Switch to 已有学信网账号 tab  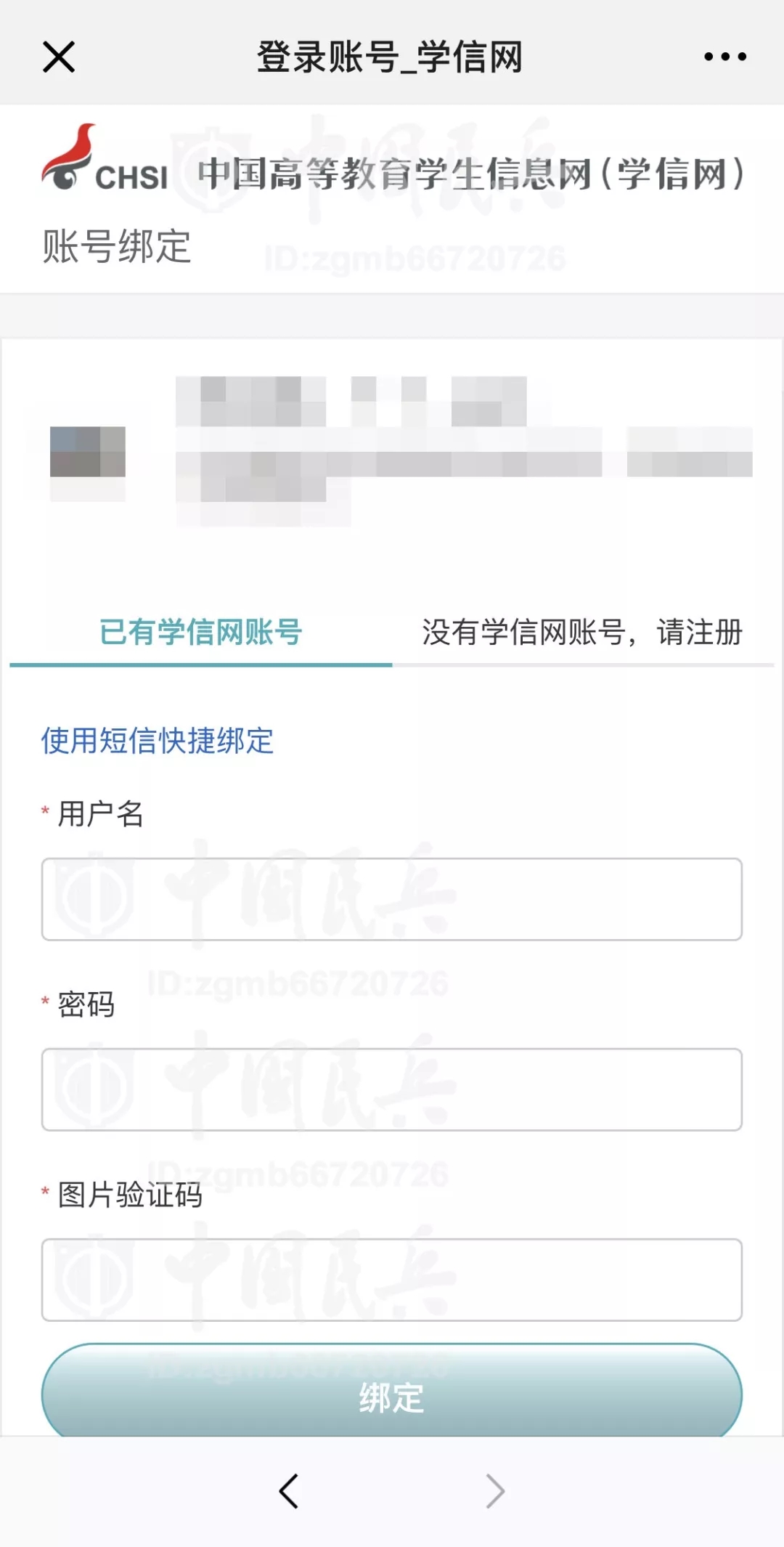tap(200, 633)
